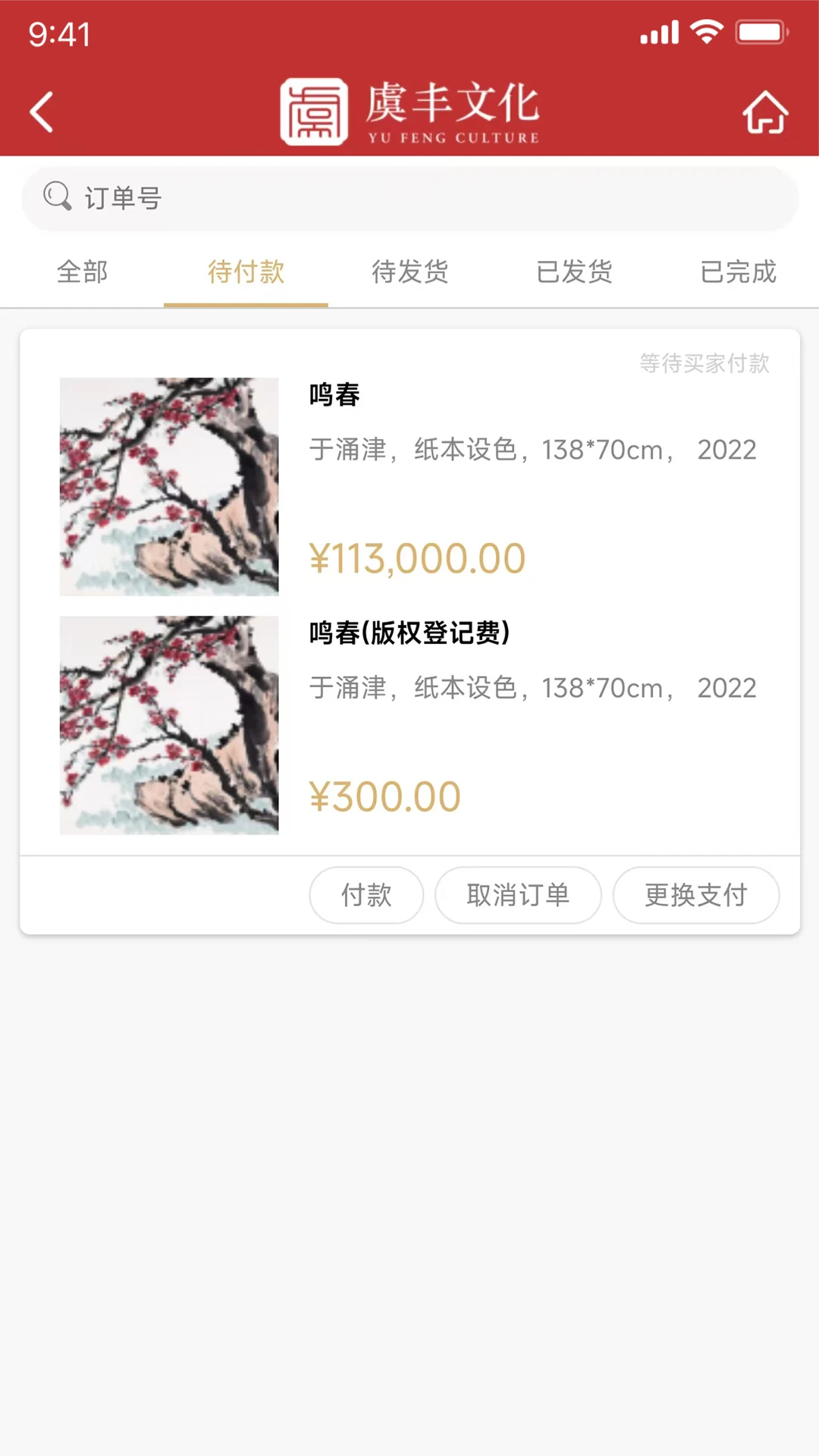Change payment method using 更换支付
The image size is (819, 1456).
coord(695,896)
